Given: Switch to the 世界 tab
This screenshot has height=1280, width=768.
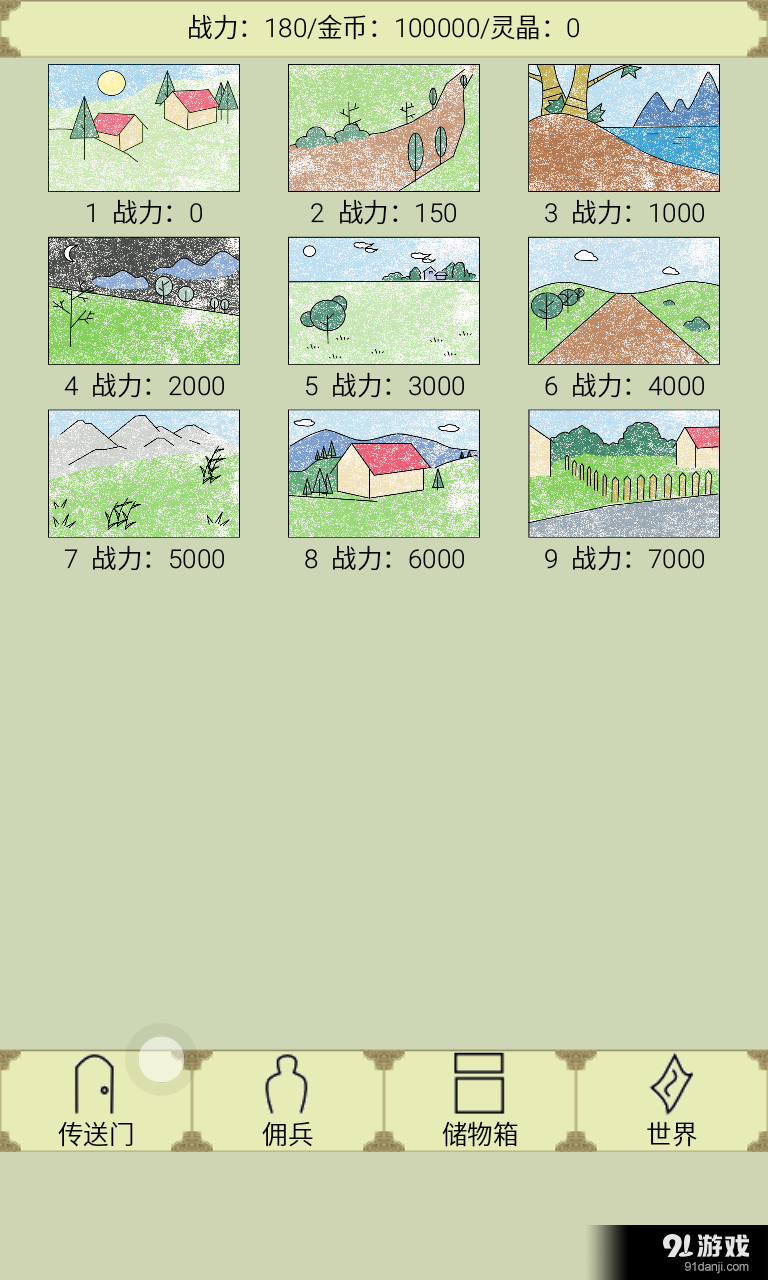Looking at the screenshot, I should click(672, 1100).
